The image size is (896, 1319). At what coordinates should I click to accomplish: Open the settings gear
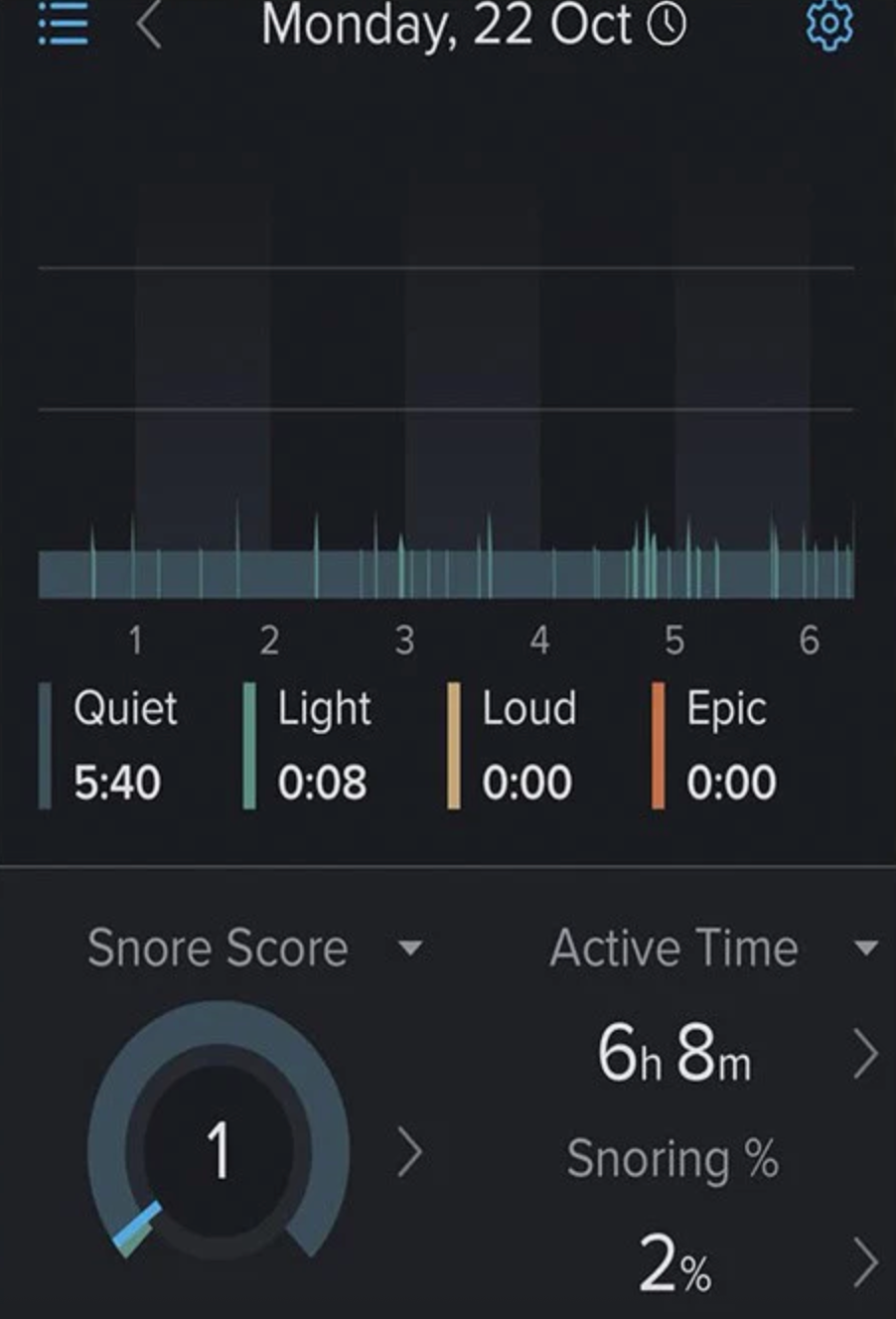[x=828, y=24]
